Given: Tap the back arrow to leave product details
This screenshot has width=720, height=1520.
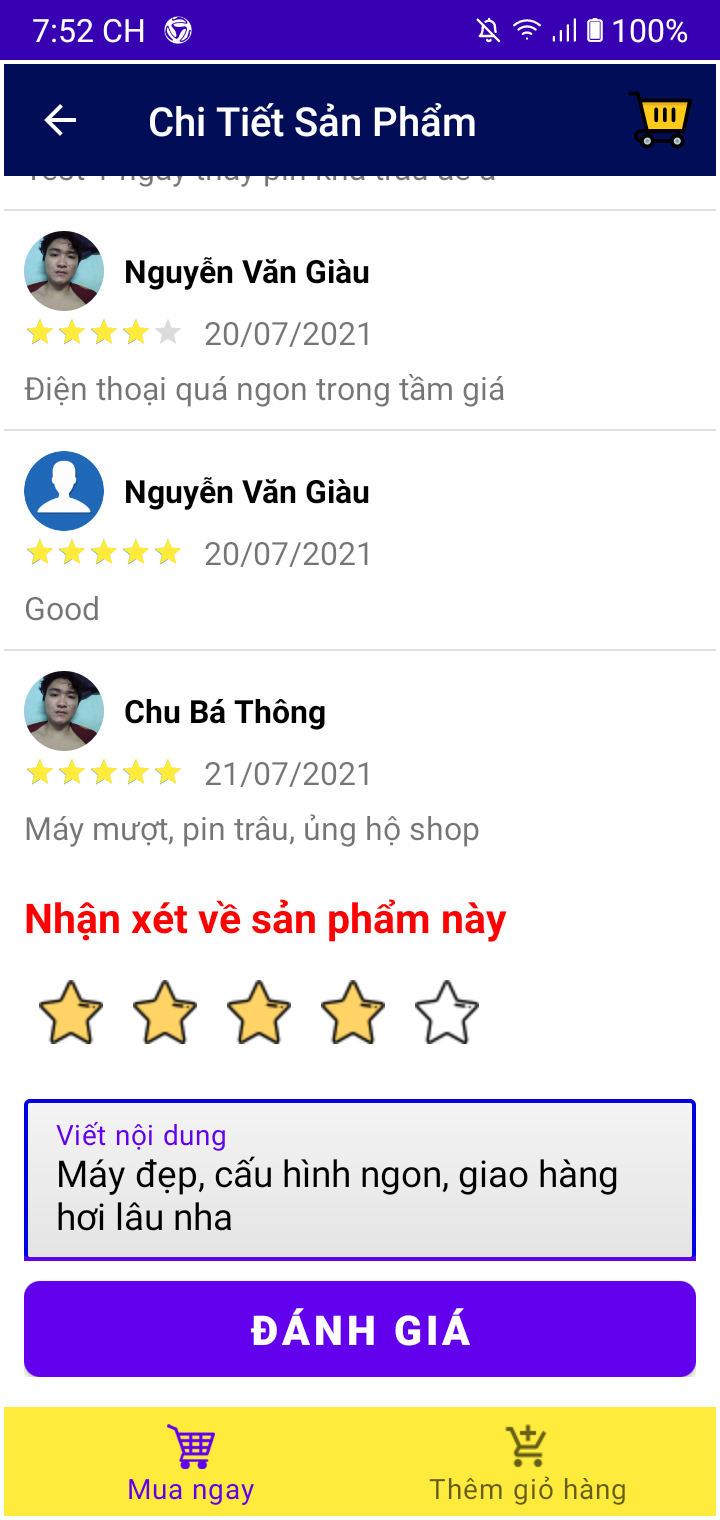Looking at the screenshot, I should click(59, 120).
